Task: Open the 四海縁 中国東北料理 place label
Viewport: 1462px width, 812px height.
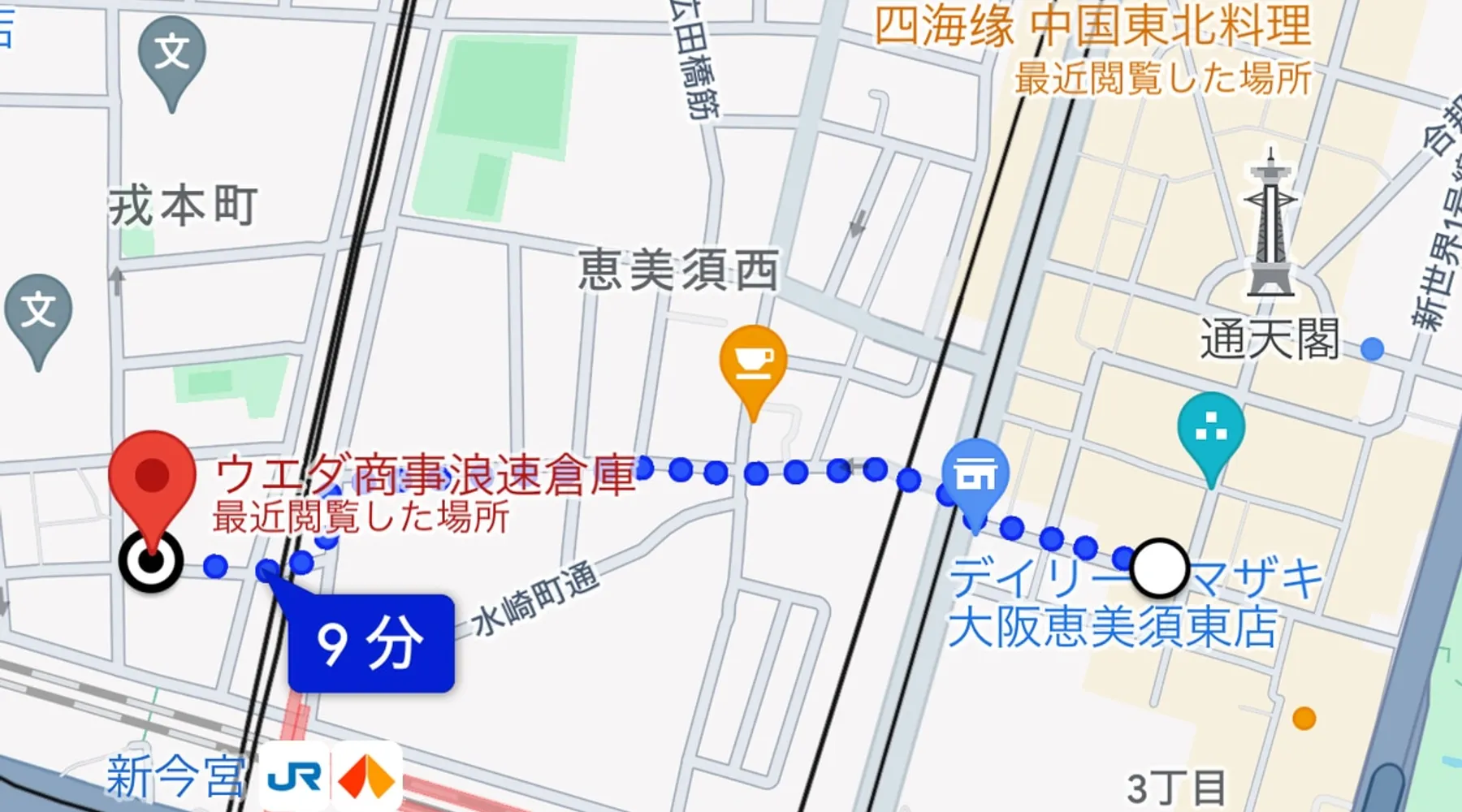Action: point(1092,26)
